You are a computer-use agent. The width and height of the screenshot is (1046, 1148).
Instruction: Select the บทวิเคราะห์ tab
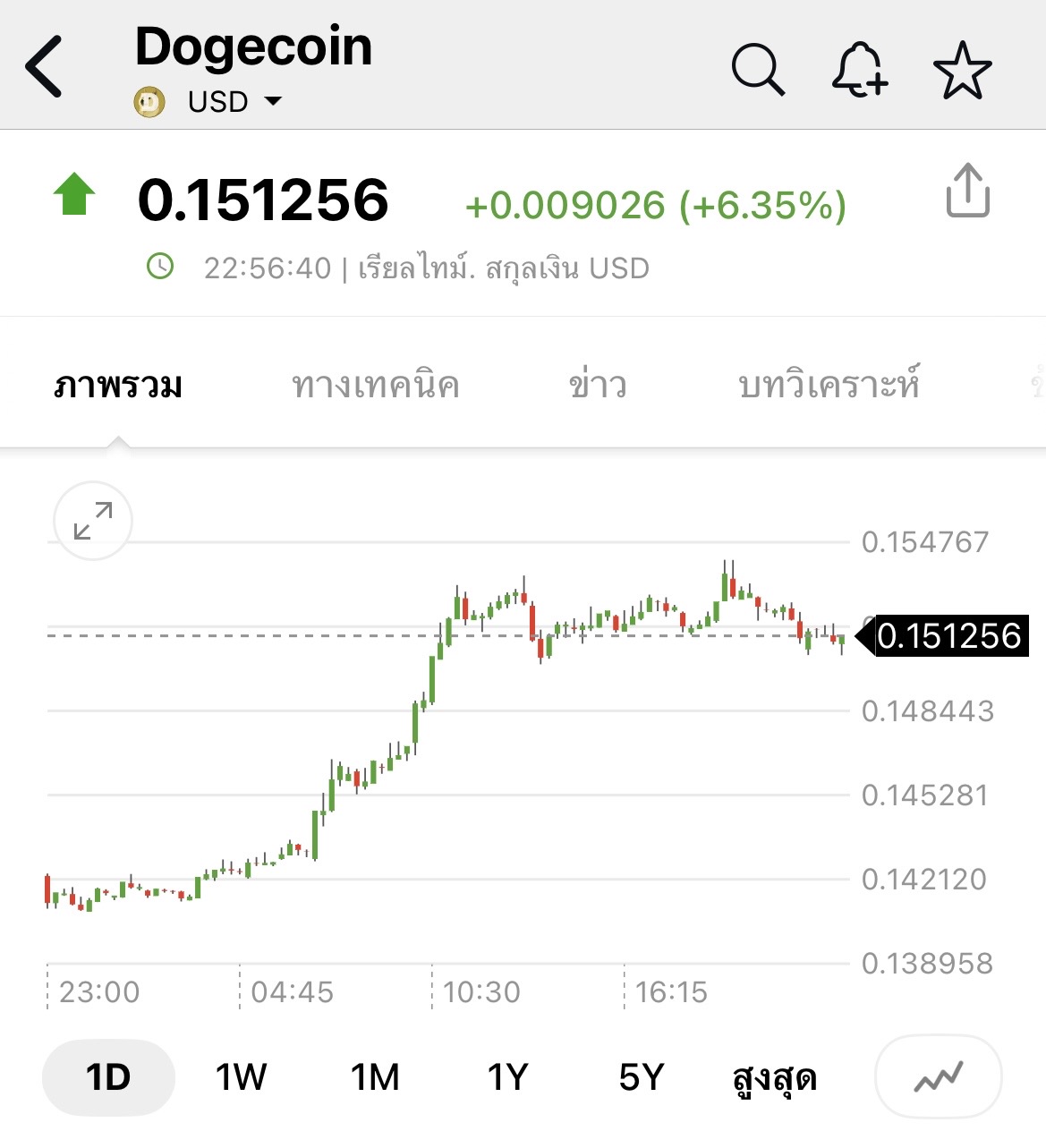(x=829, y=385)
